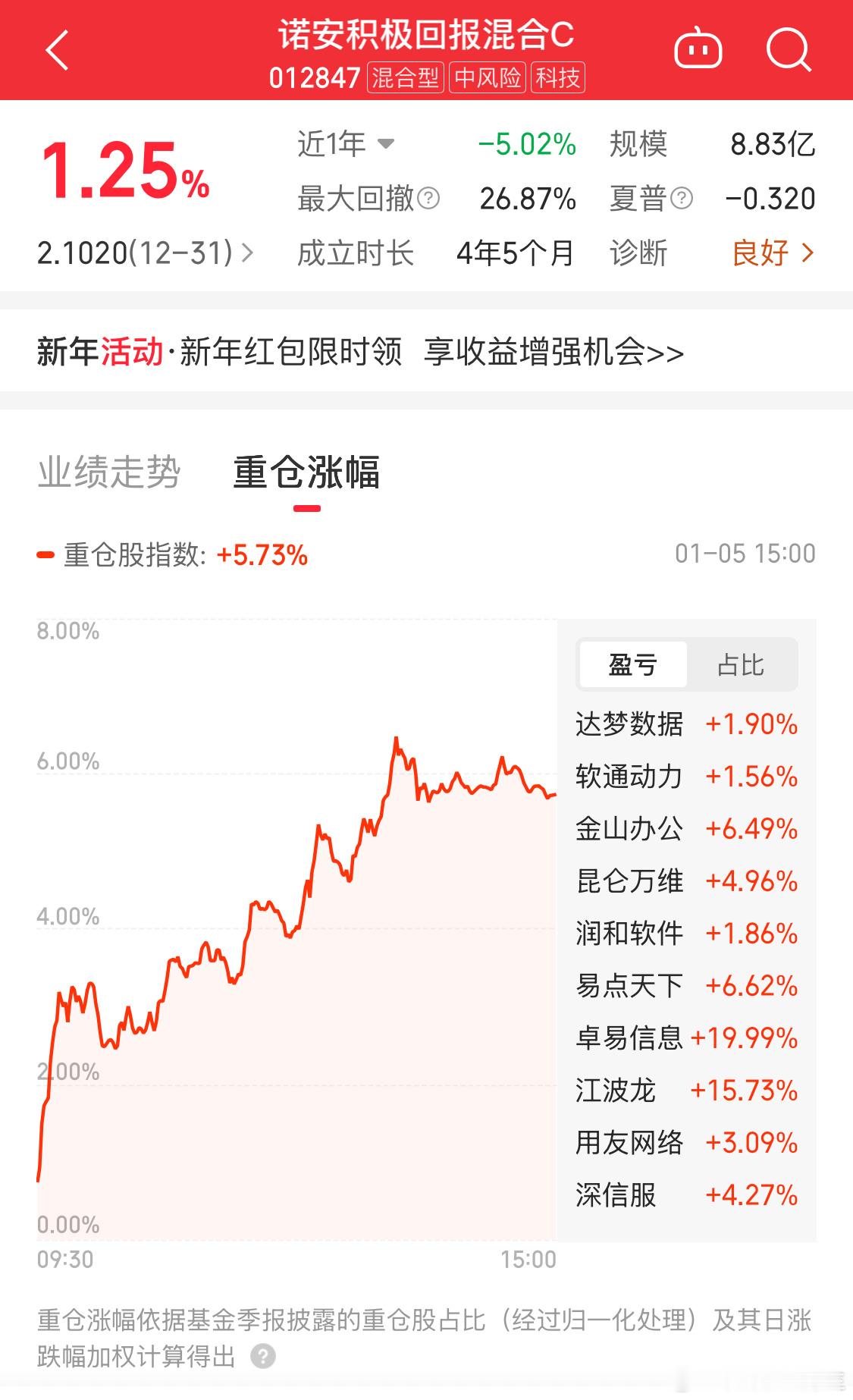The image size is (853, 1400).
Task: Tap the 科技 tag in the header
Action: click(x=560, y=77)
